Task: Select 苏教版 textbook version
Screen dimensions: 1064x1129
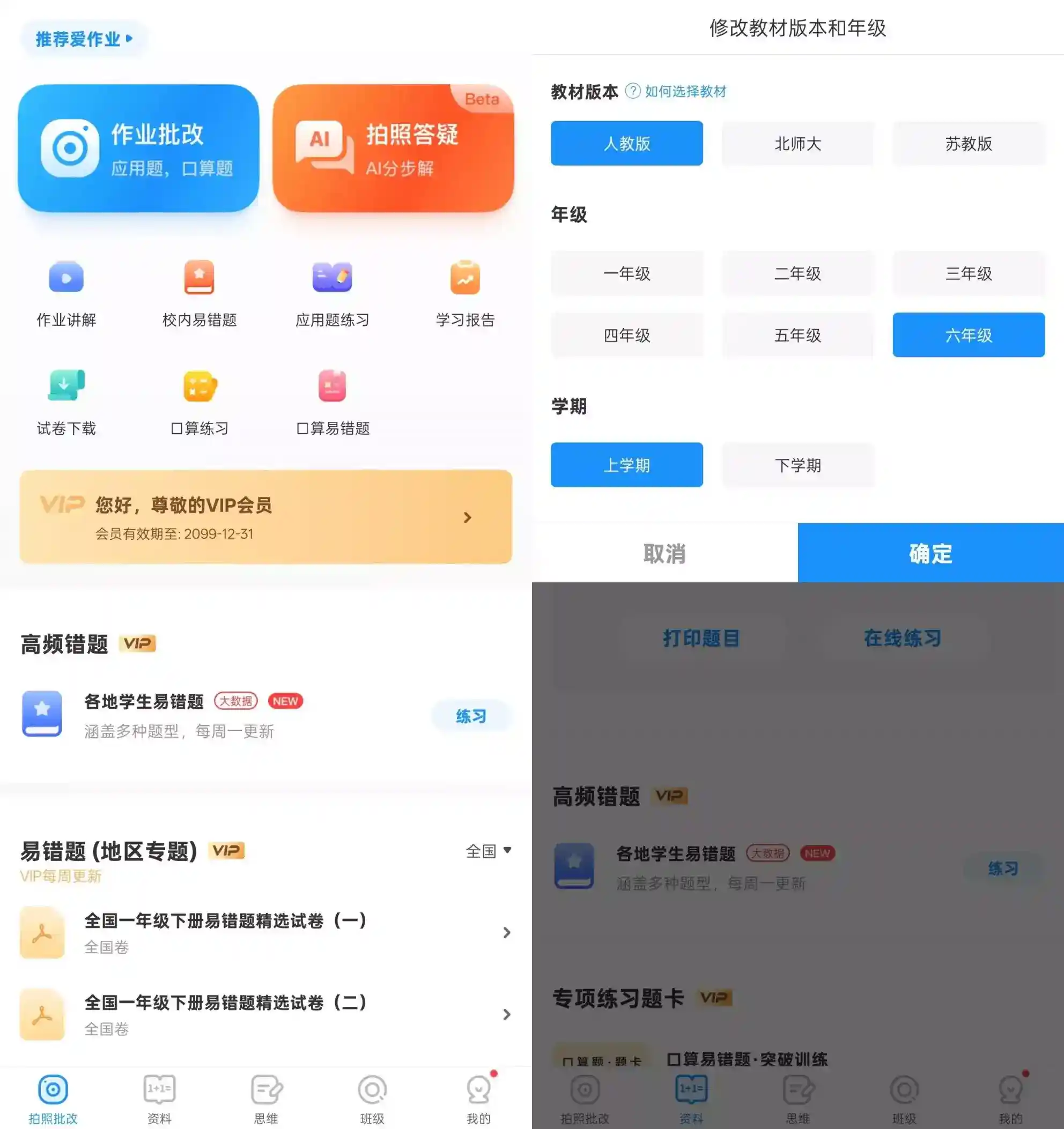Action: (969, 144)
